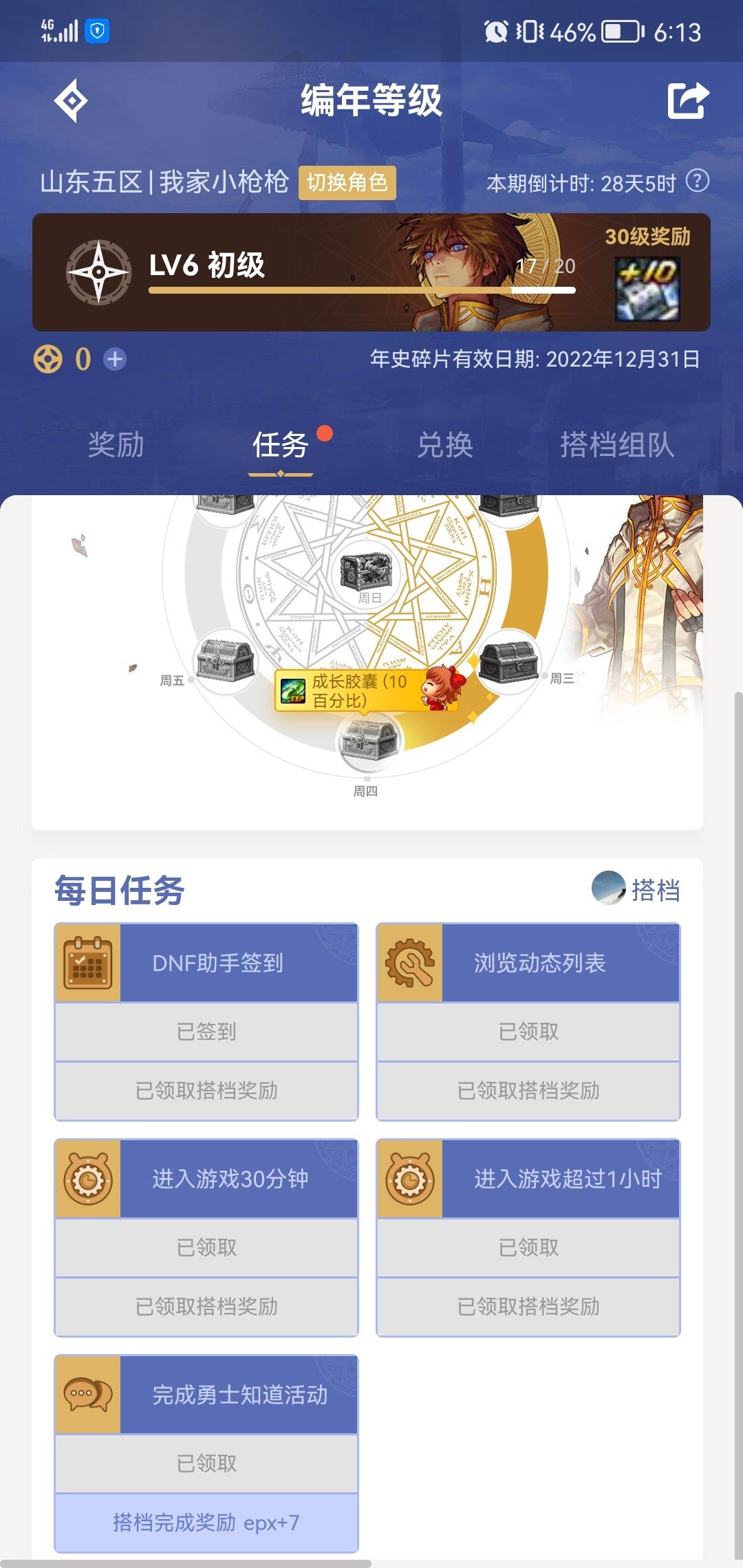Open the 搭档 partner avatar

tap(608, 888)
